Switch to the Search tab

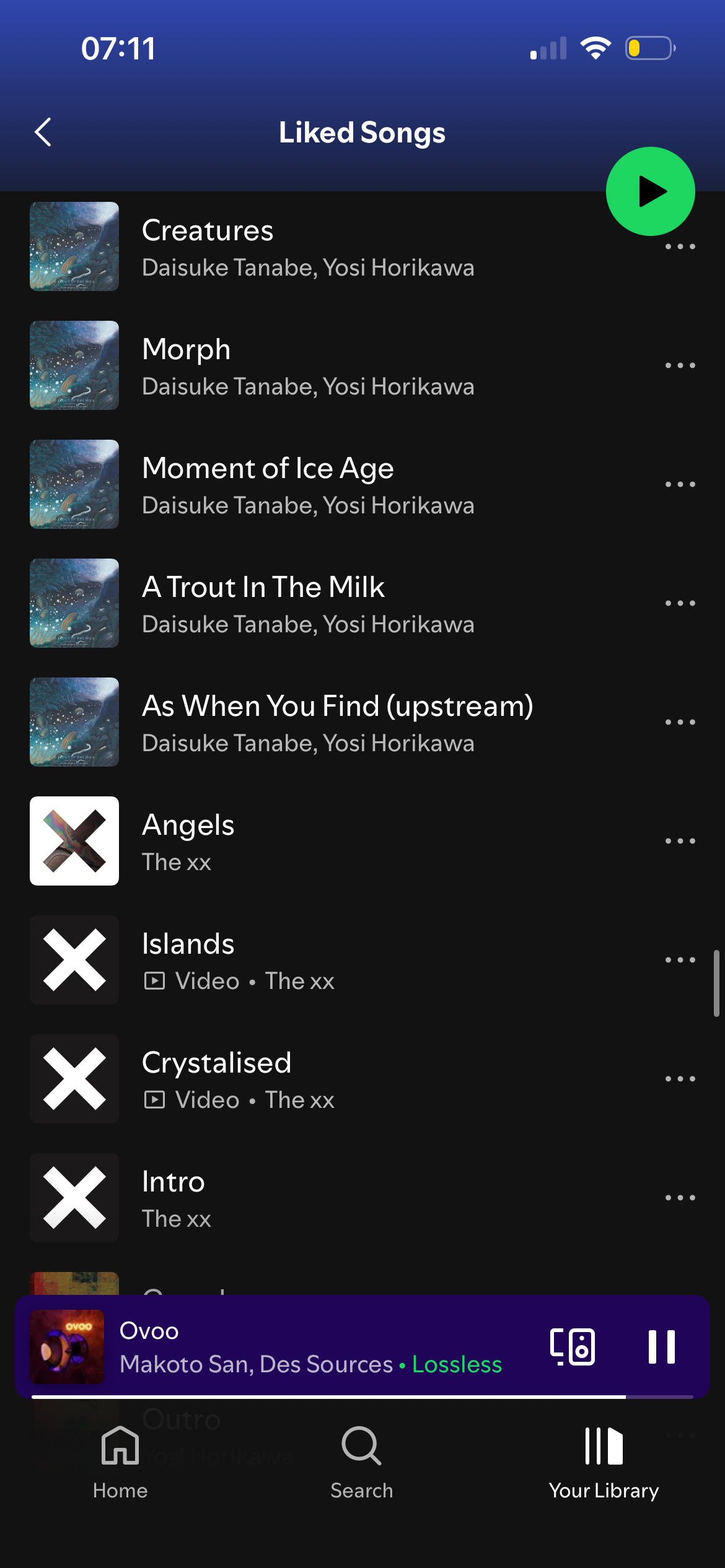[x=362, y=1461]
